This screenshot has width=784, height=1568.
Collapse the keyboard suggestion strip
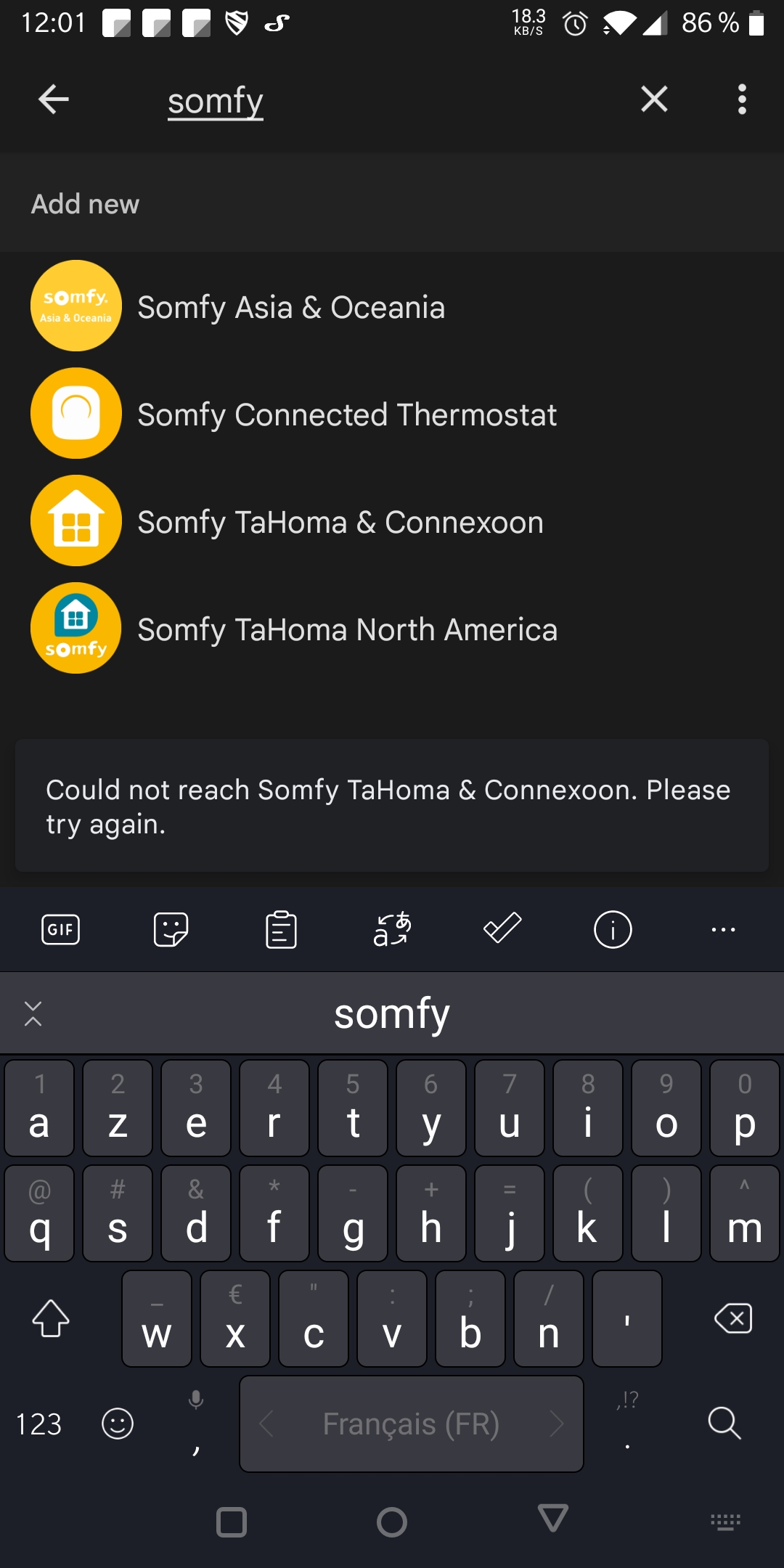point(33,1013)
